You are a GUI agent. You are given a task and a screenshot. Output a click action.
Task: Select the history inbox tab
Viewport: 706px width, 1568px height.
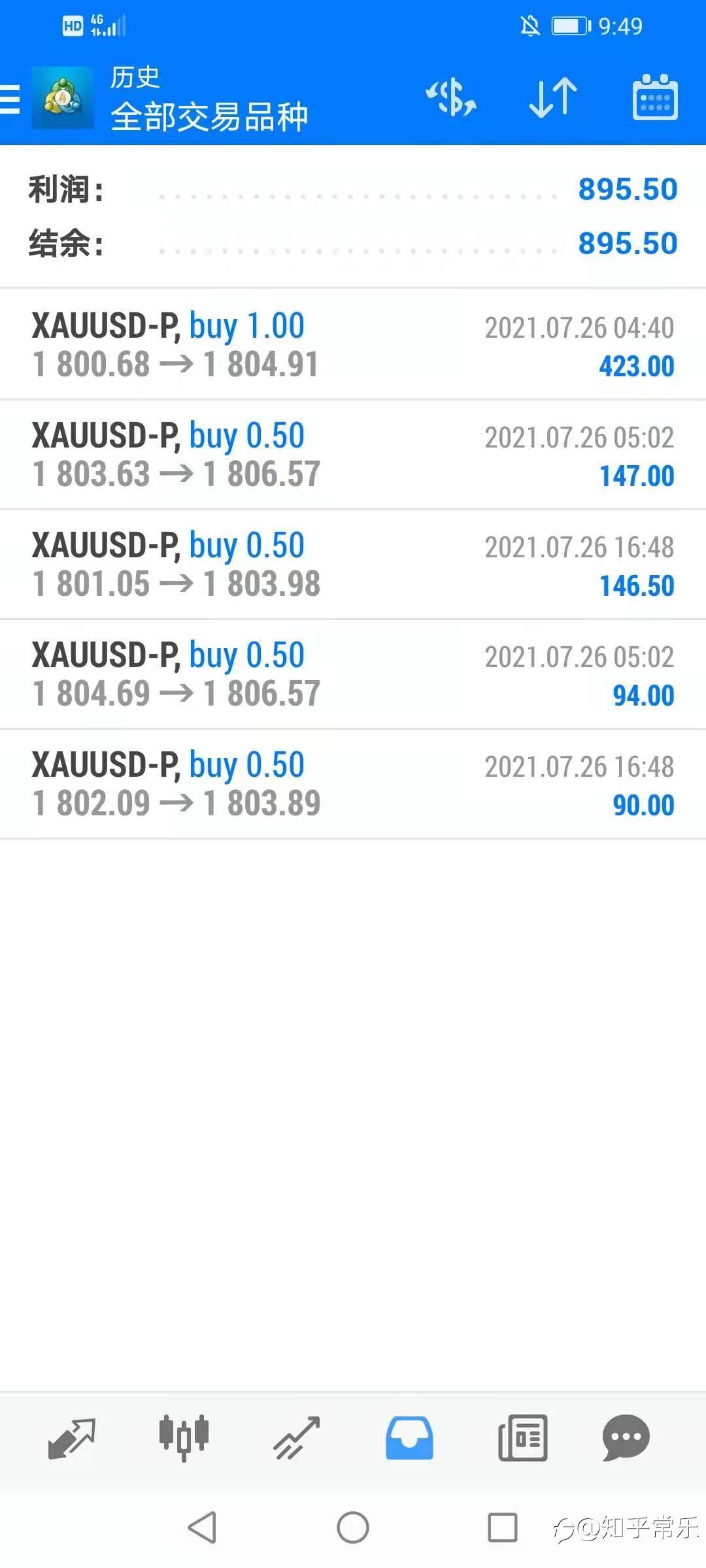[409, 1437]
